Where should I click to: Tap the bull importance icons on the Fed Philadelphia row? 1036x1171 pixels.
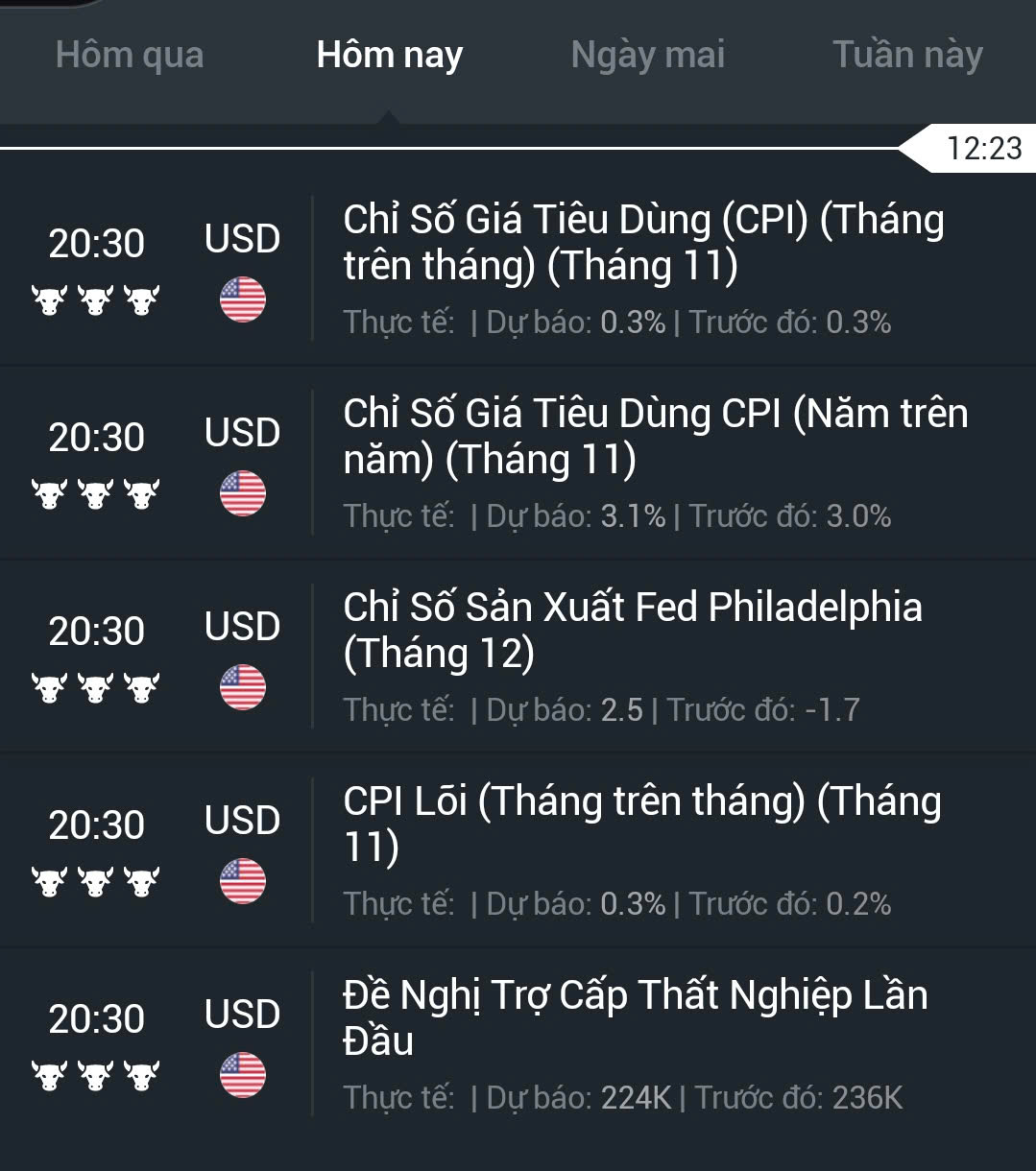[x=95, y=686]
